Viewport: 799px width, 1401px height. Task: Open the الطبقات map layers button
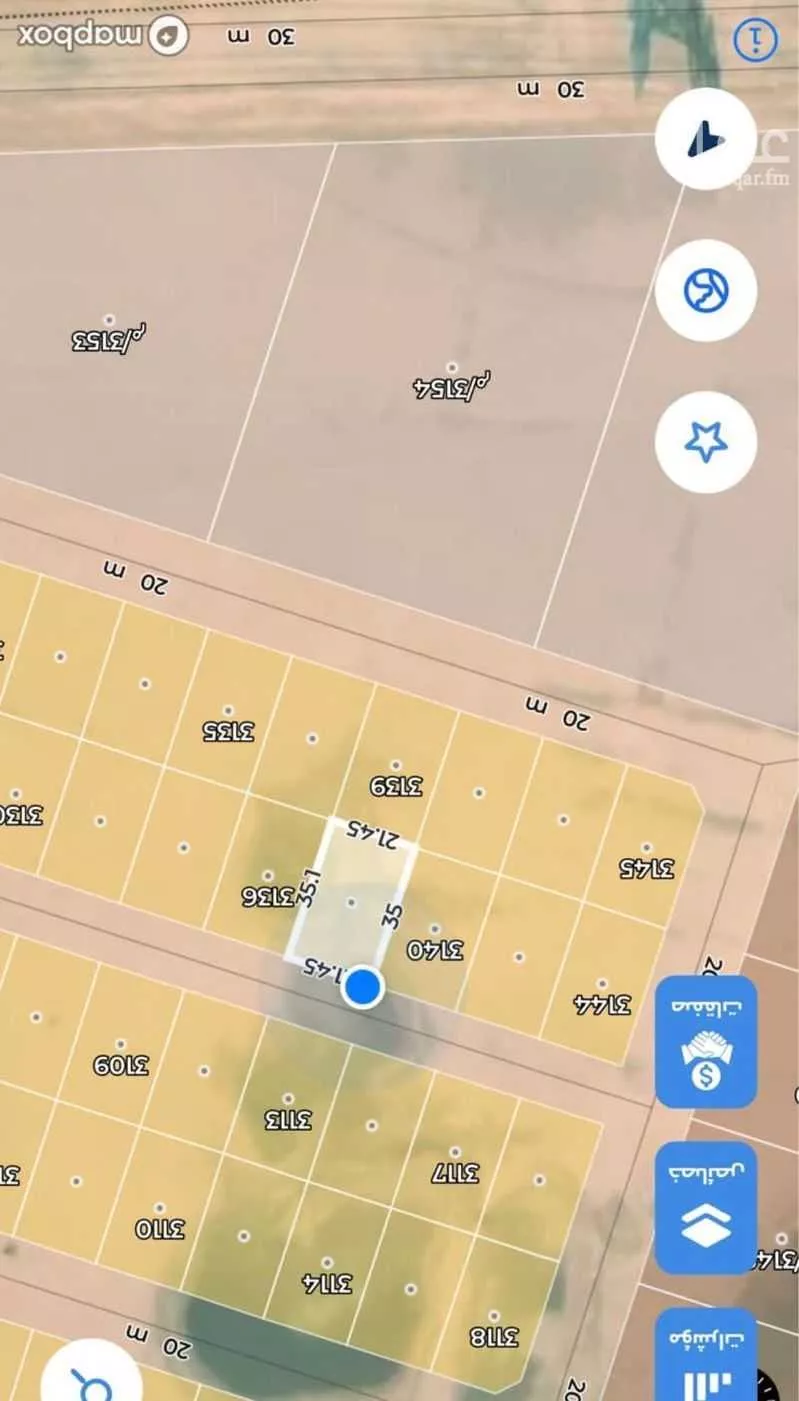click(705, 1207)
